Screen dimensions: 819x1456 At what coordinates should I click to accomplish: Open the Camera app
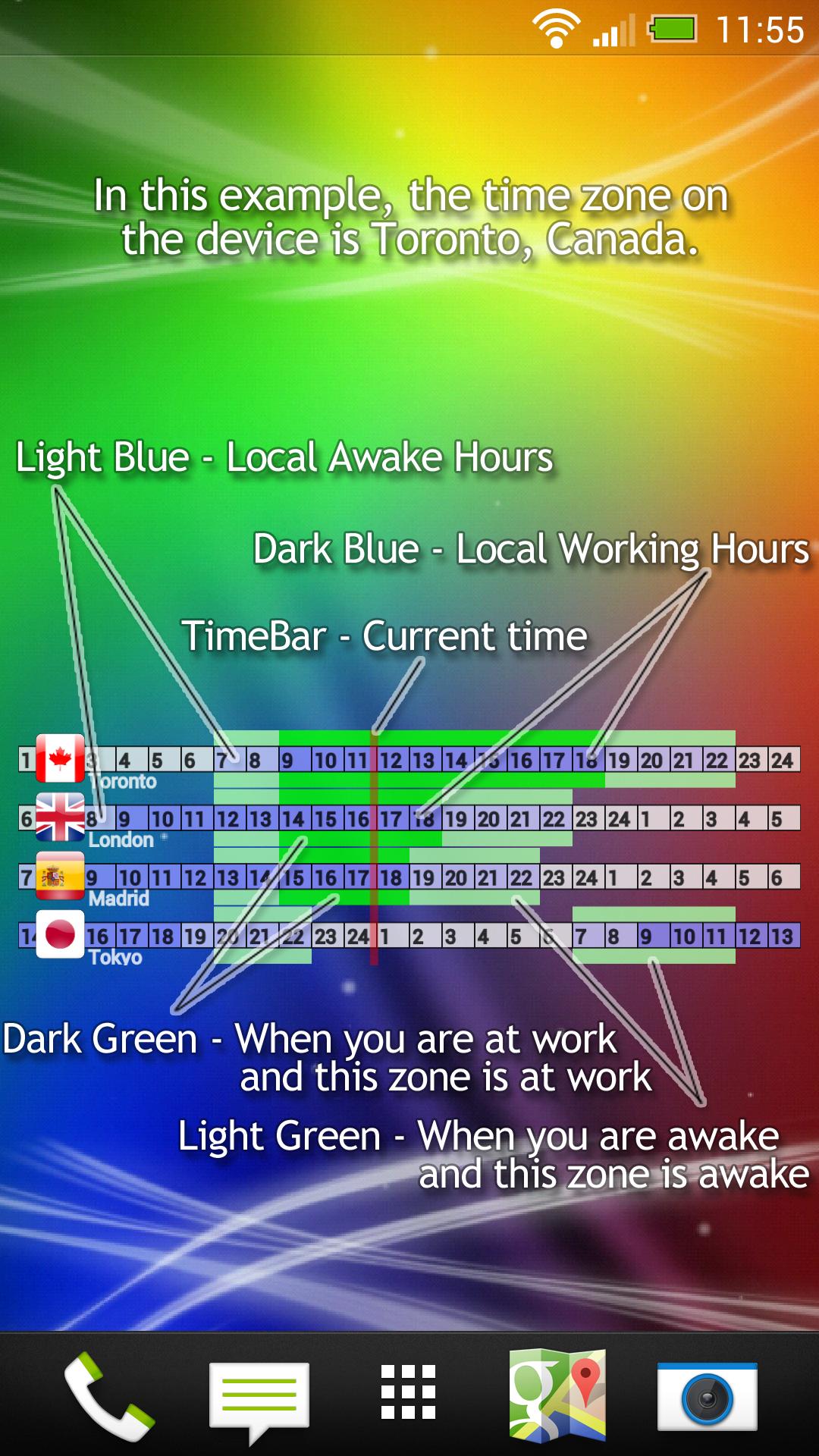point(707,1395)
